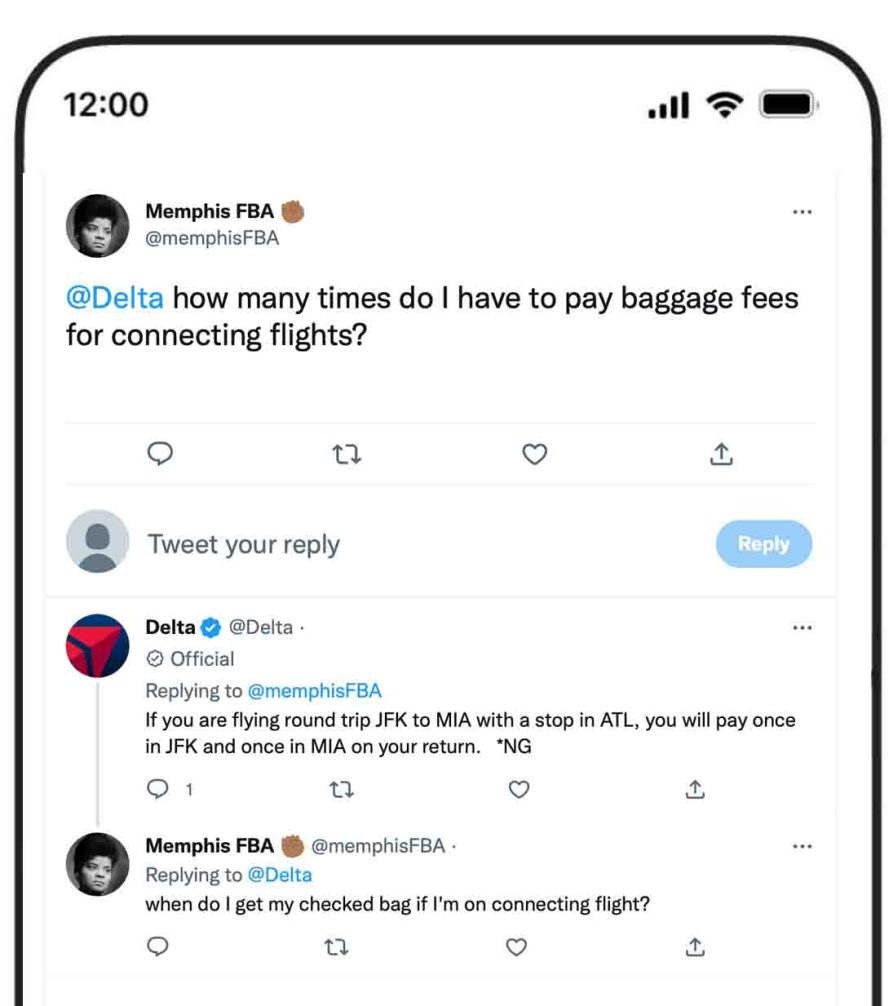Like the checked bag reply
Image resolution: width=889 pixels, height=1006 pixels.
coord(517,946)
